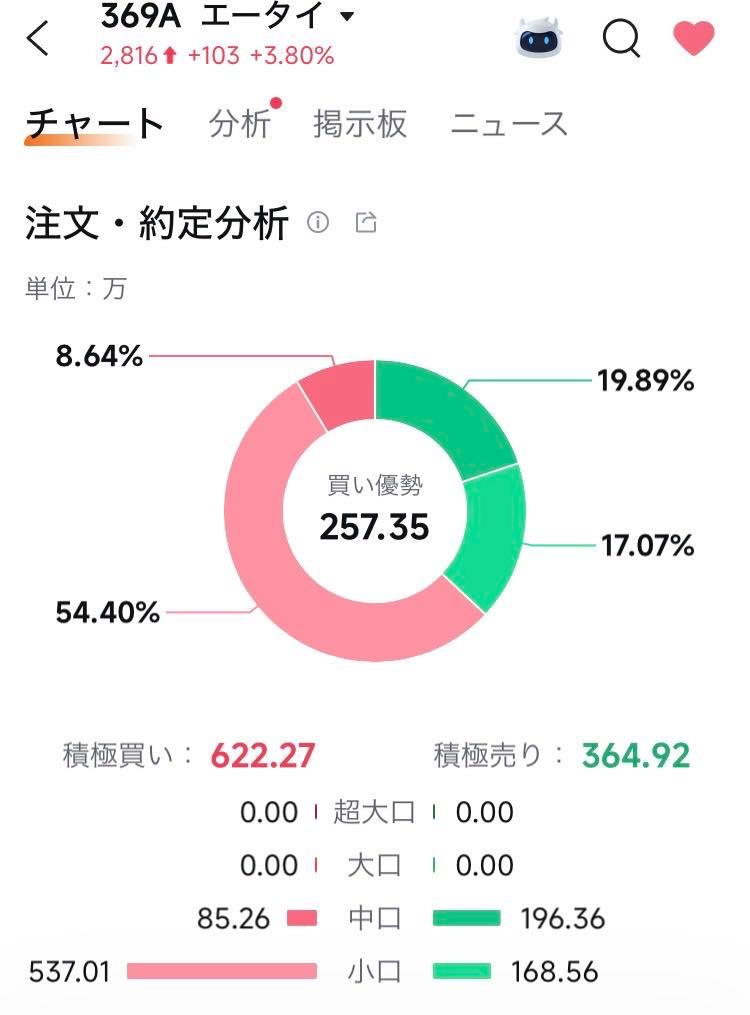Click the share icon beside 注文・約定分析

pos(367,224)
